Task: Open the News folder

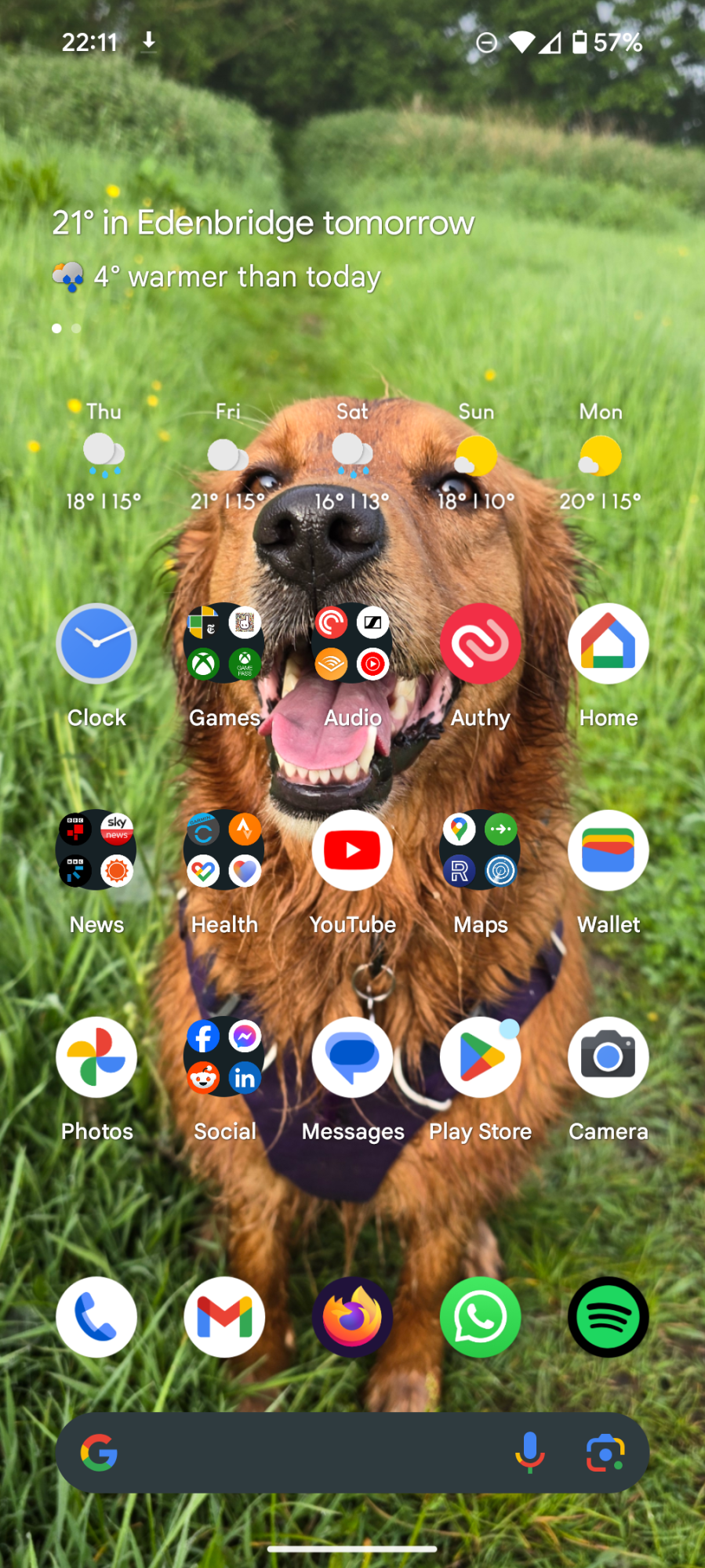Action: (x=96, y=851)
